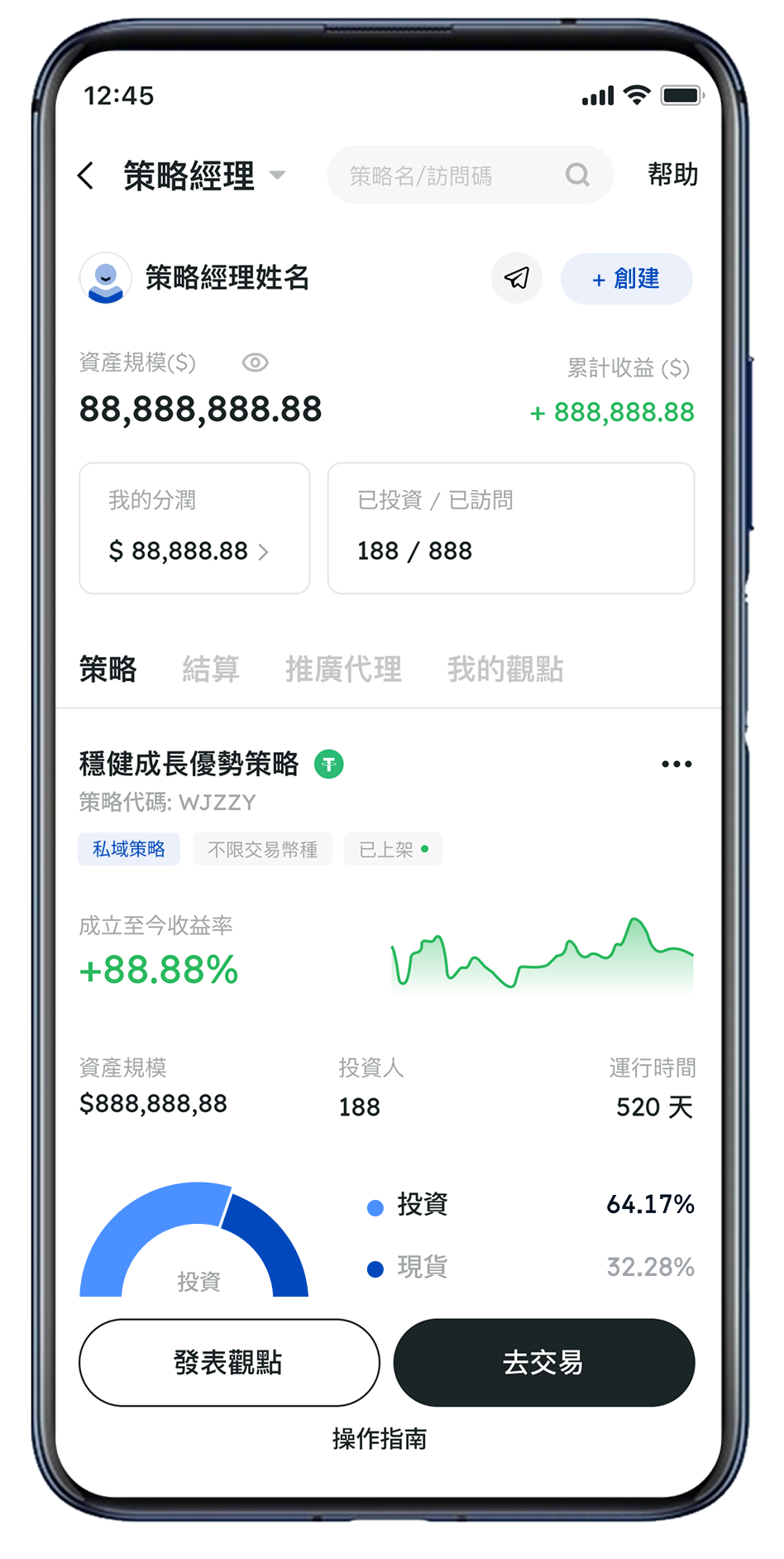Image resolution: width=784 pixels, height=1559 pixels.
Task: Share via the paper plane icon
Action: (517, 278)
